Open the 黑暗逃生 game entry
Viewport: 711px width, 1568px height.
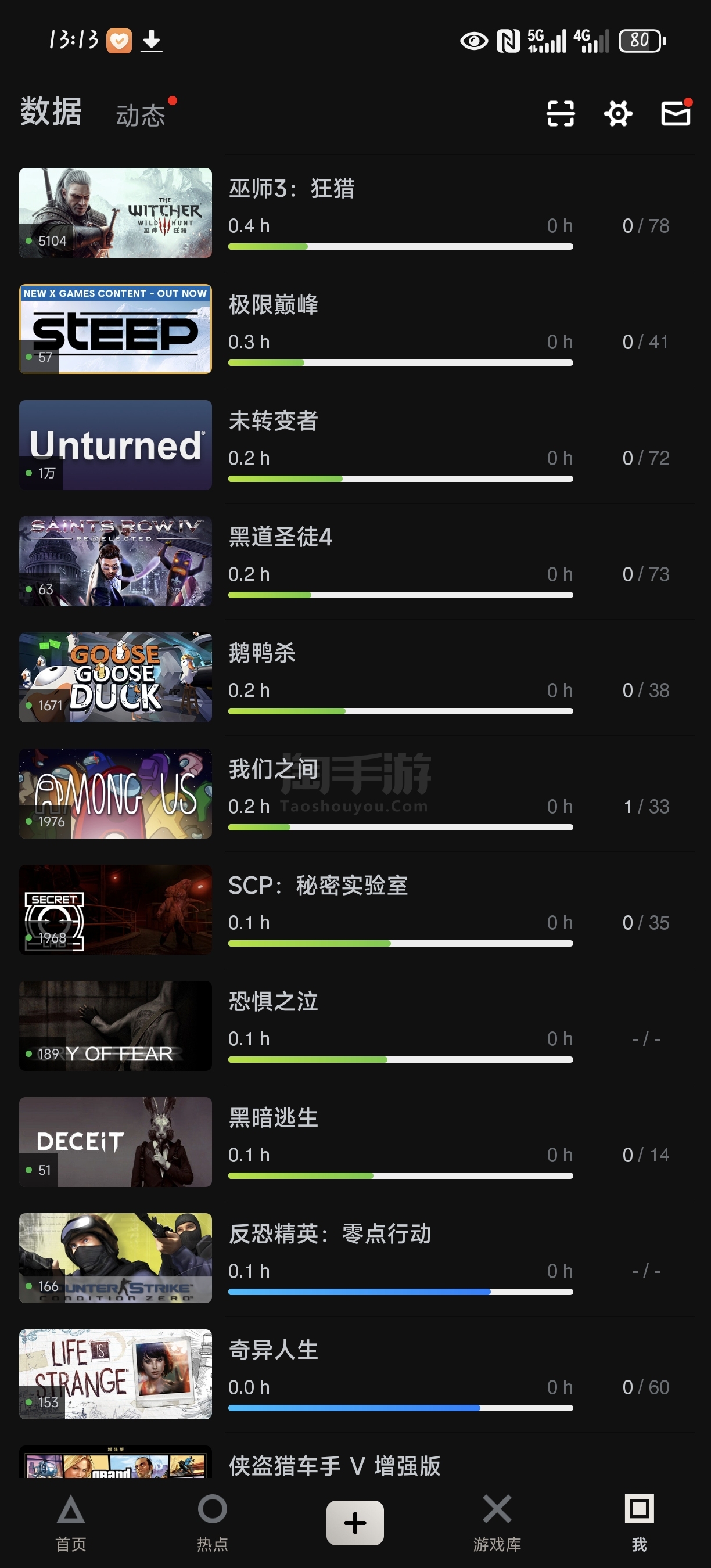point(355,1142)
